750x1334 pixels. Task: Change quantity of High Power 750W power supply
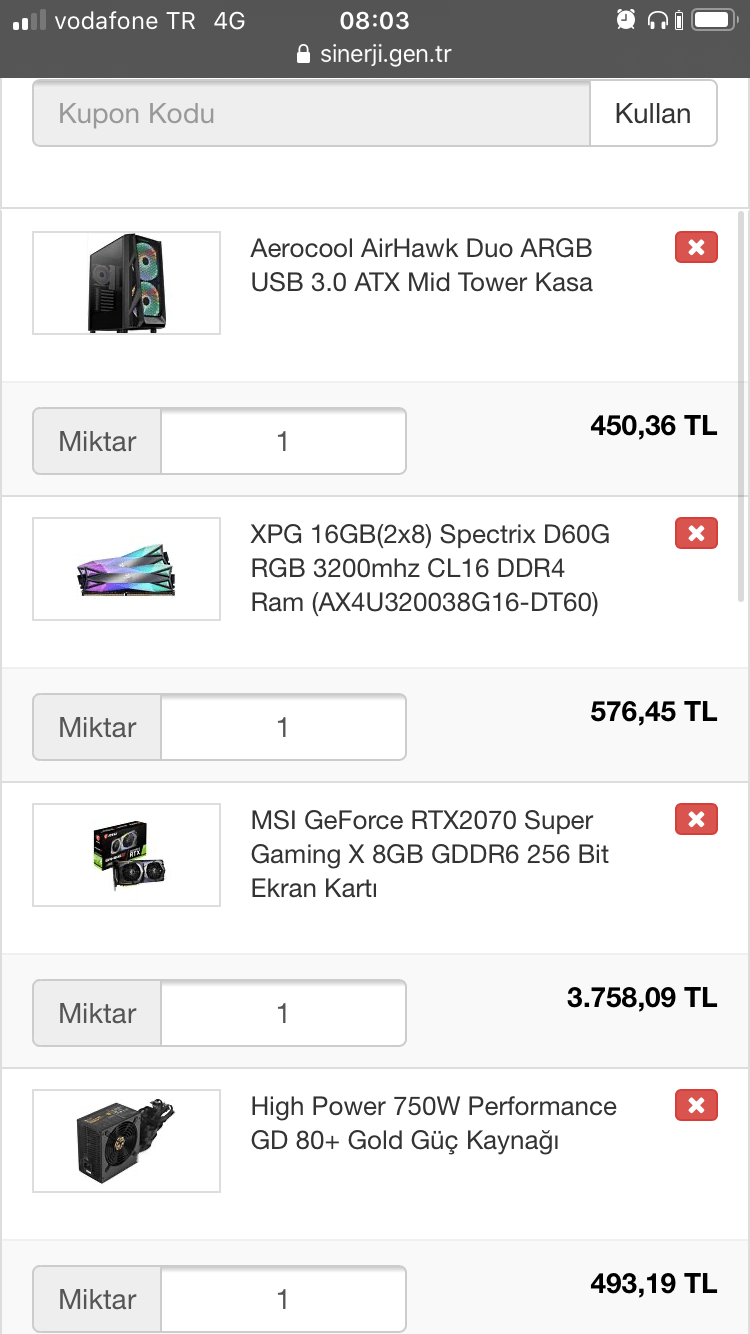coord(283,1299)
